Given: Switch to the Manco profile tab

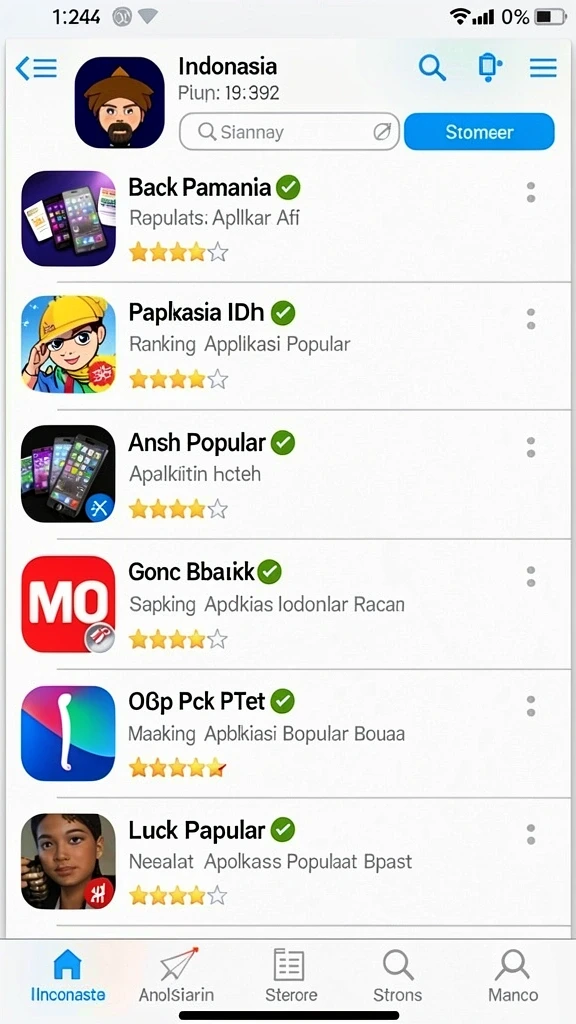Looking at the screenshot, I should point(513,975).
